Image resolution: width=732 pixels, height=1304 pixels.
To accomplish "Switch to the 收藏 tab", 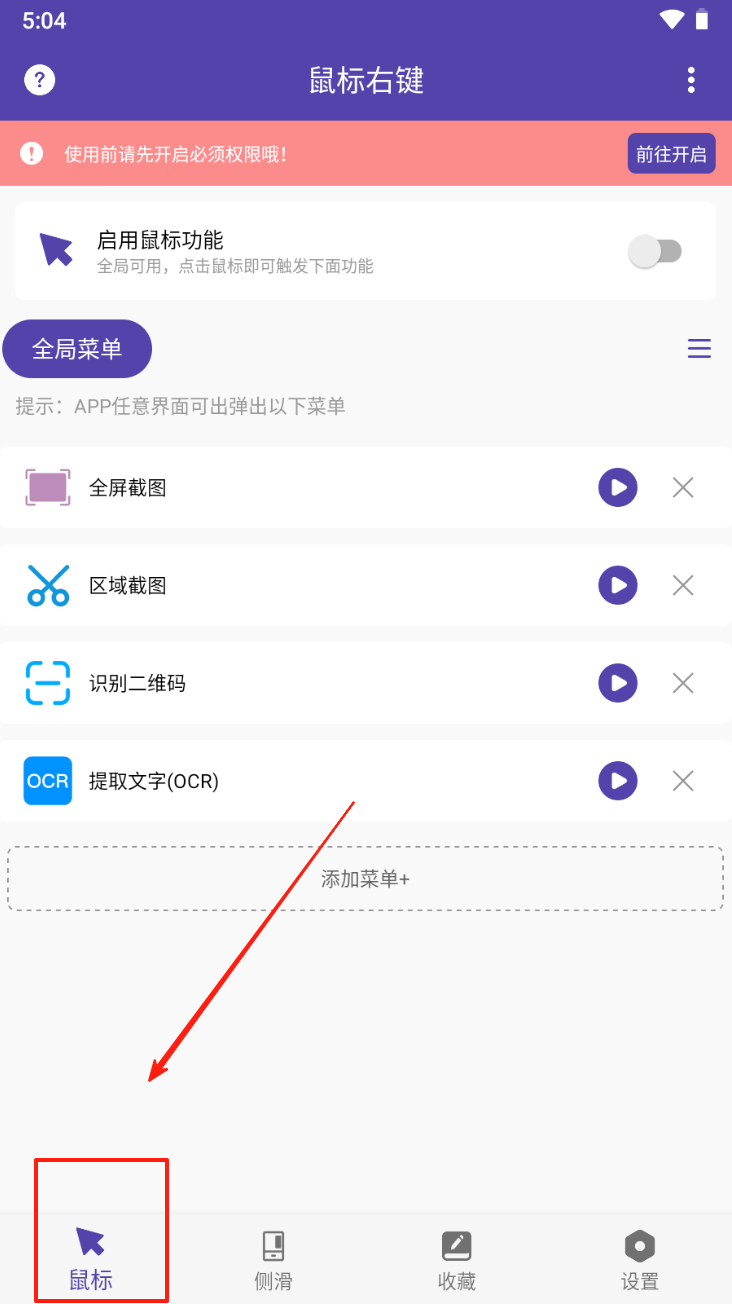I will 456,1258.
